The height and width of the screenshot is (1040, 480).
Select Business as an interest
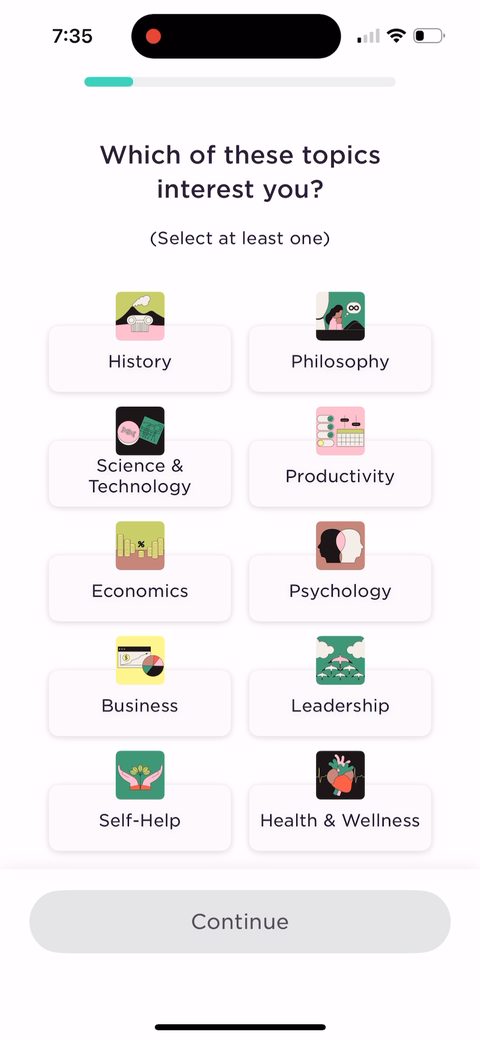click(140, 703)
